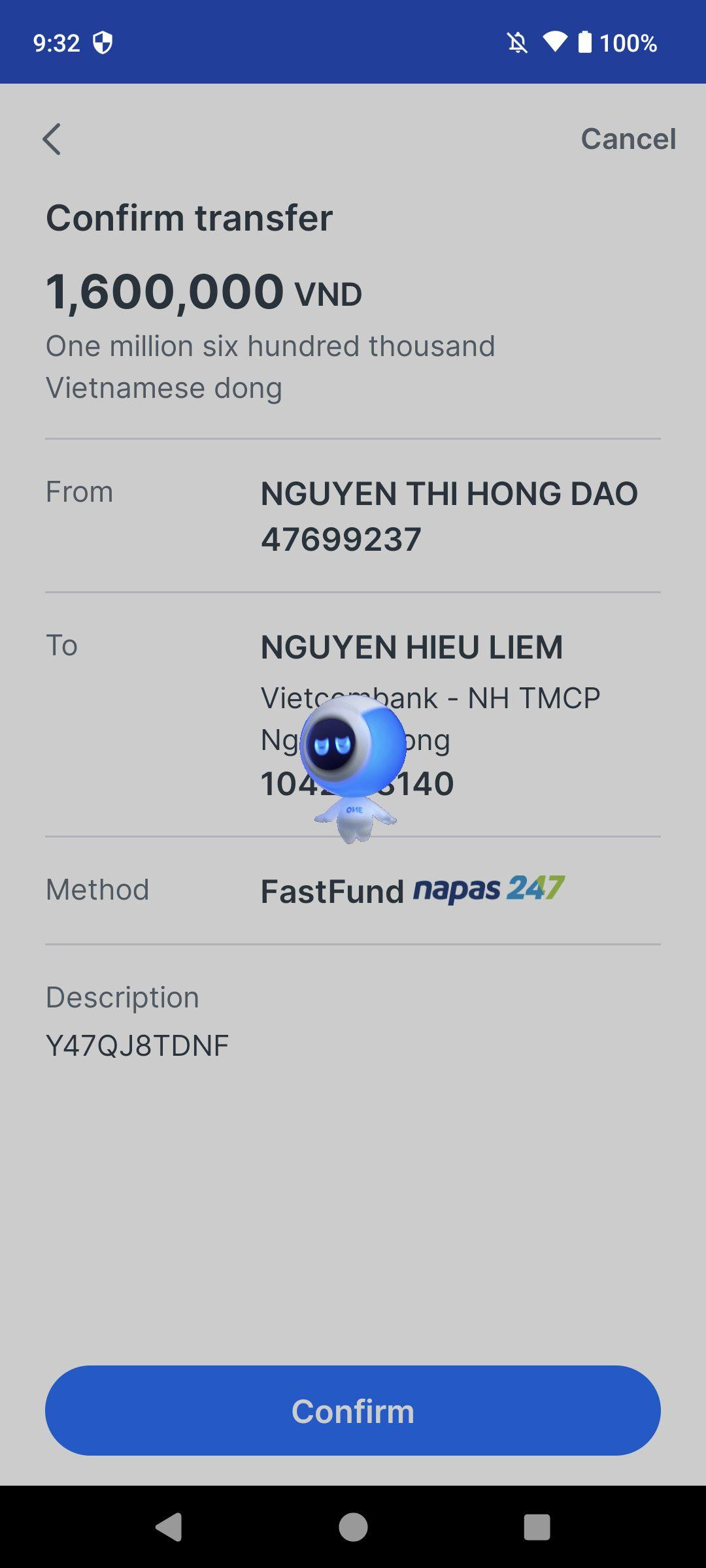The height and width of the screenshot is (1568, 706).
Task: Go to the home screen
Action: pos(353,1527)
